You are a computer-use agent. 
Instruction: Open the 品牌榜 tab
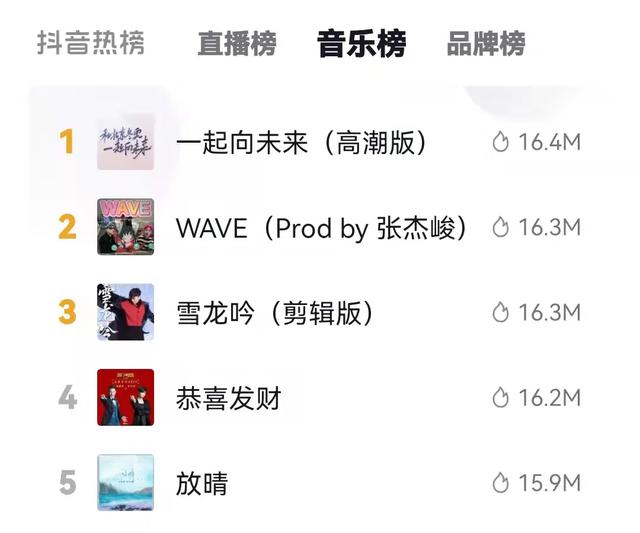tap(485, 44)
